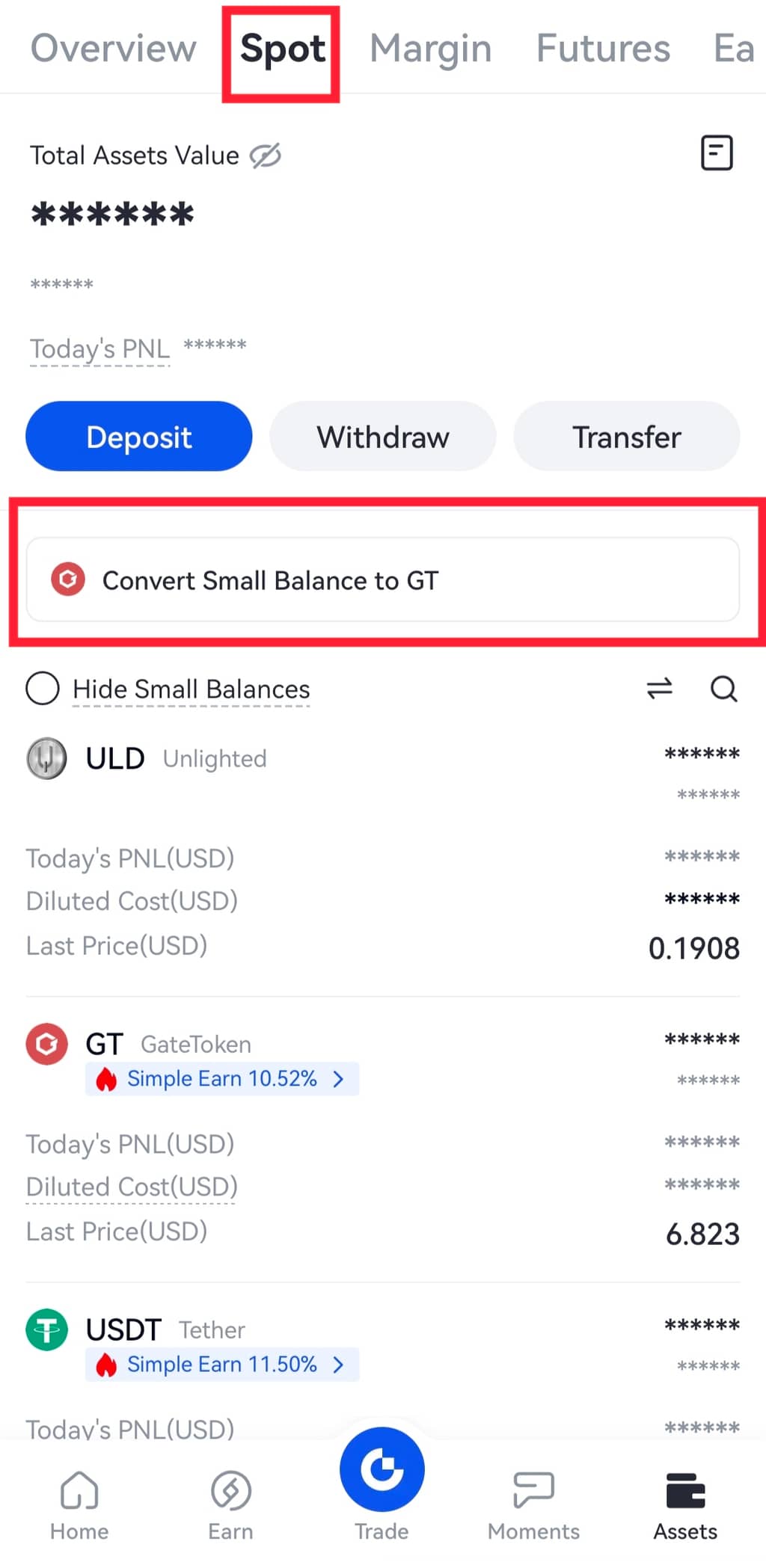Tap the Withdraw button

point(382,437)
